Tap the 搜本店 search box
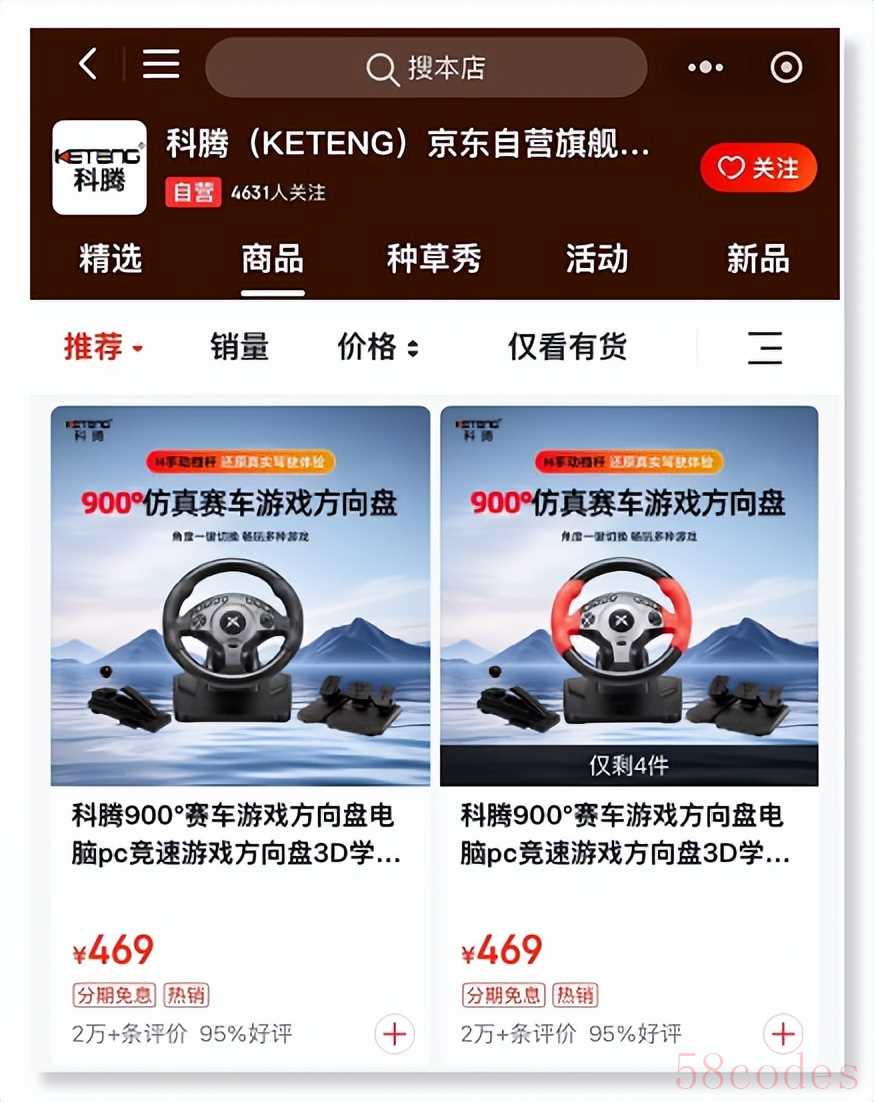Screen dimensions: 874x1102 426,68
